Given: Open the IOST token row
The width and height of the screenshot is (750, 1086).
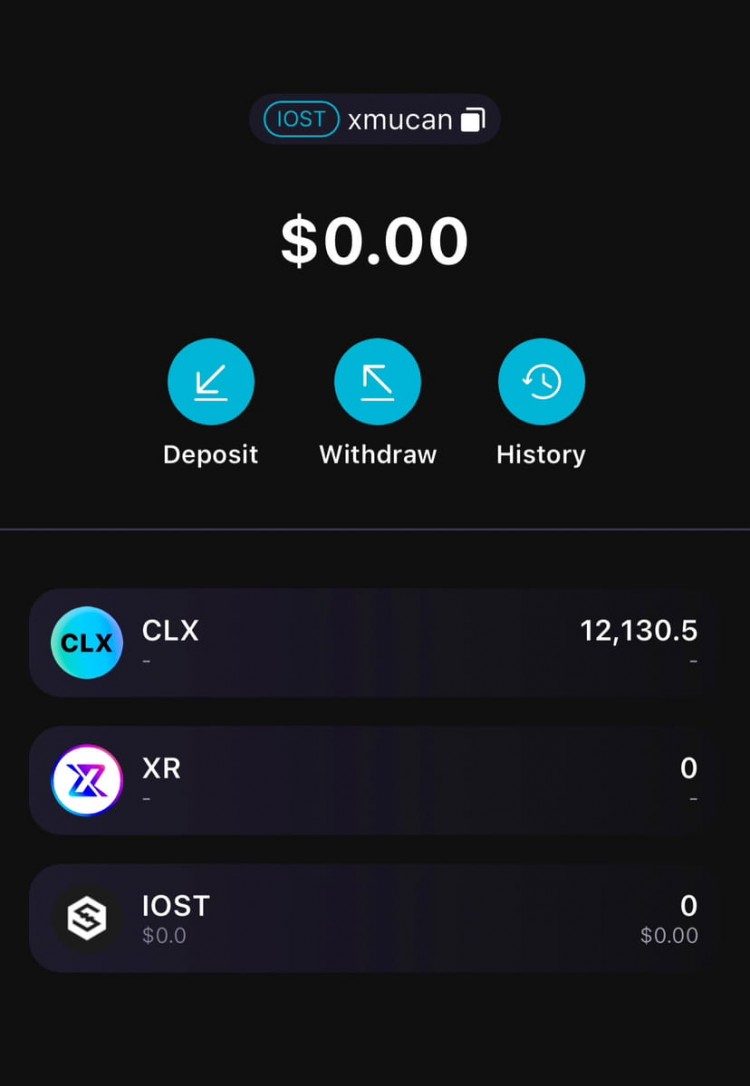Looking at the screenshot, I should [x=375, y=918].
